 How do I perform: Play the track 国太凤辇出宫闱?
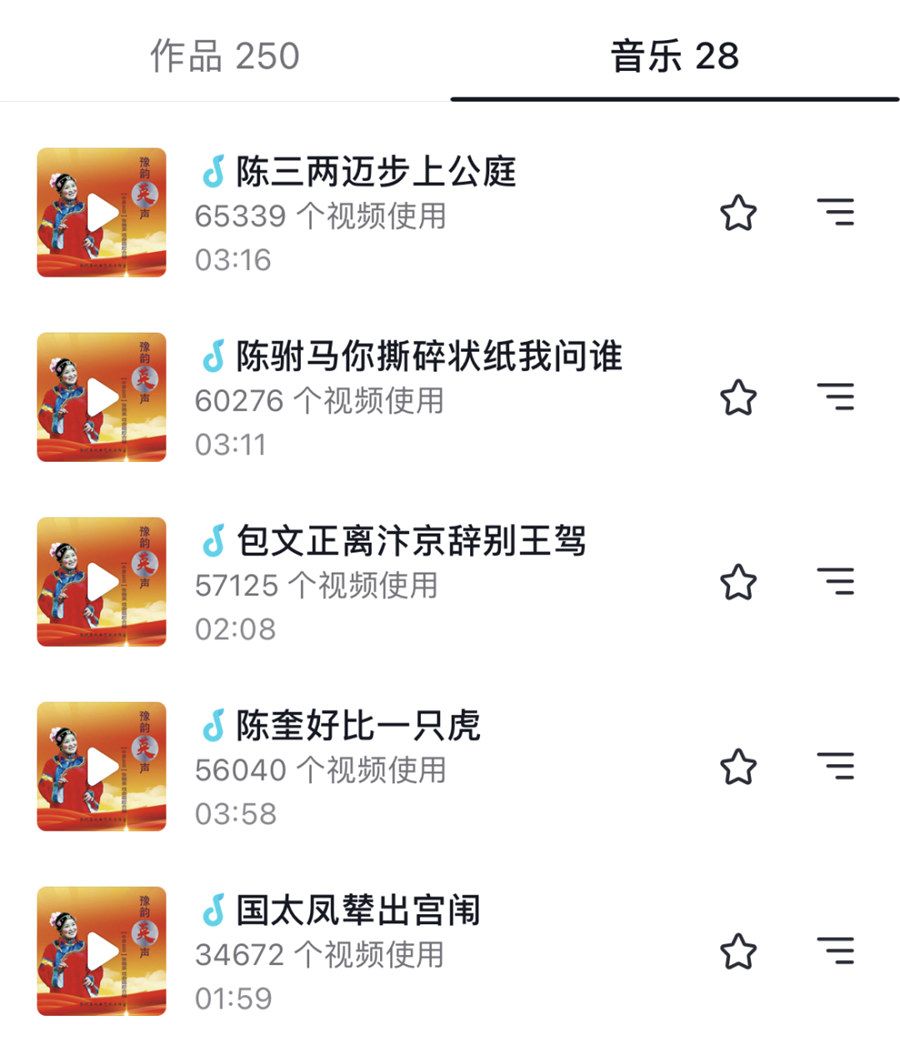click(x=101, y=952)
